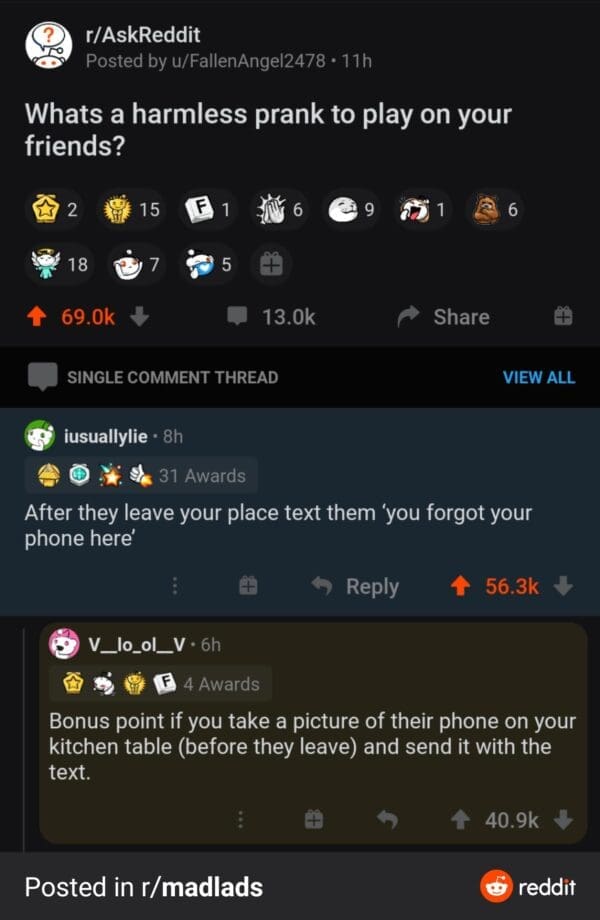
Task: Reply to V_lo_ol_V's comment
Action: [x=385, y=819]
